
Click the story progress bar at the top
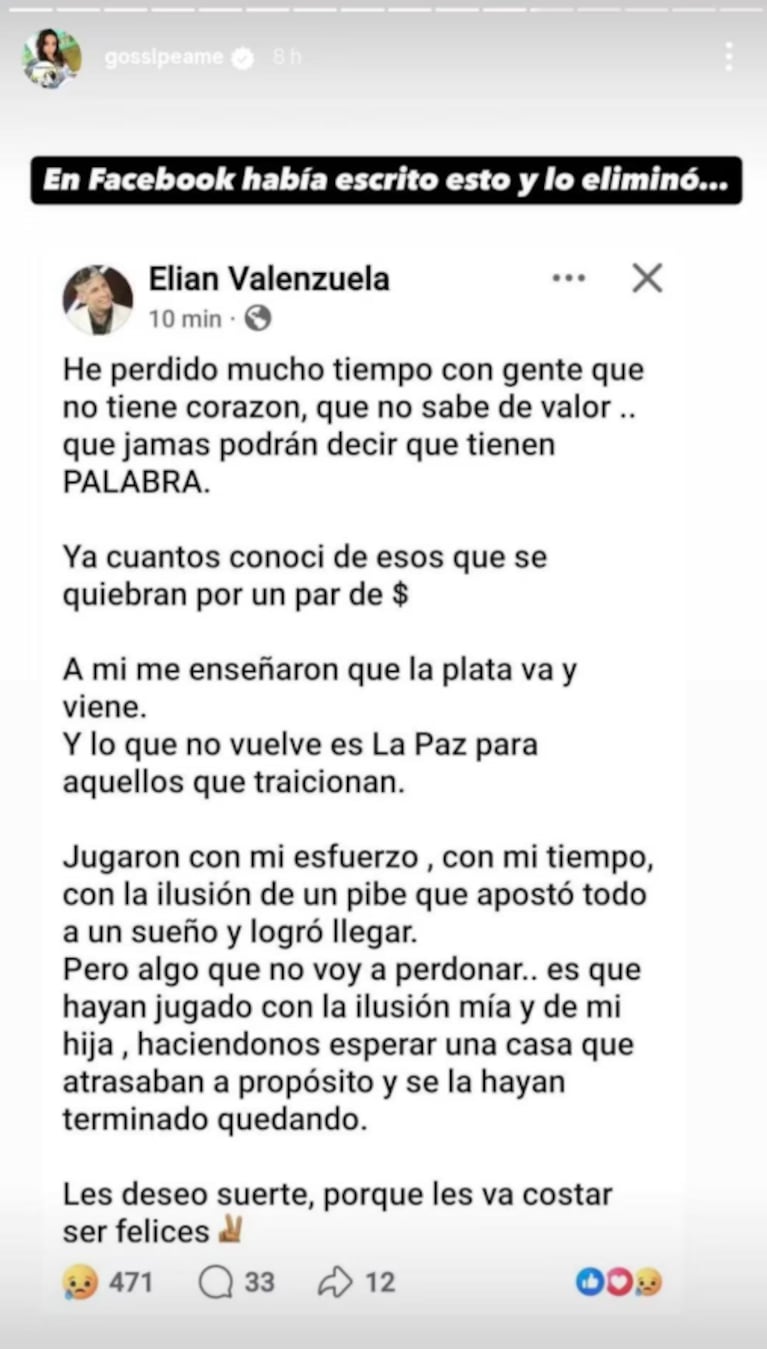(383, 10)
